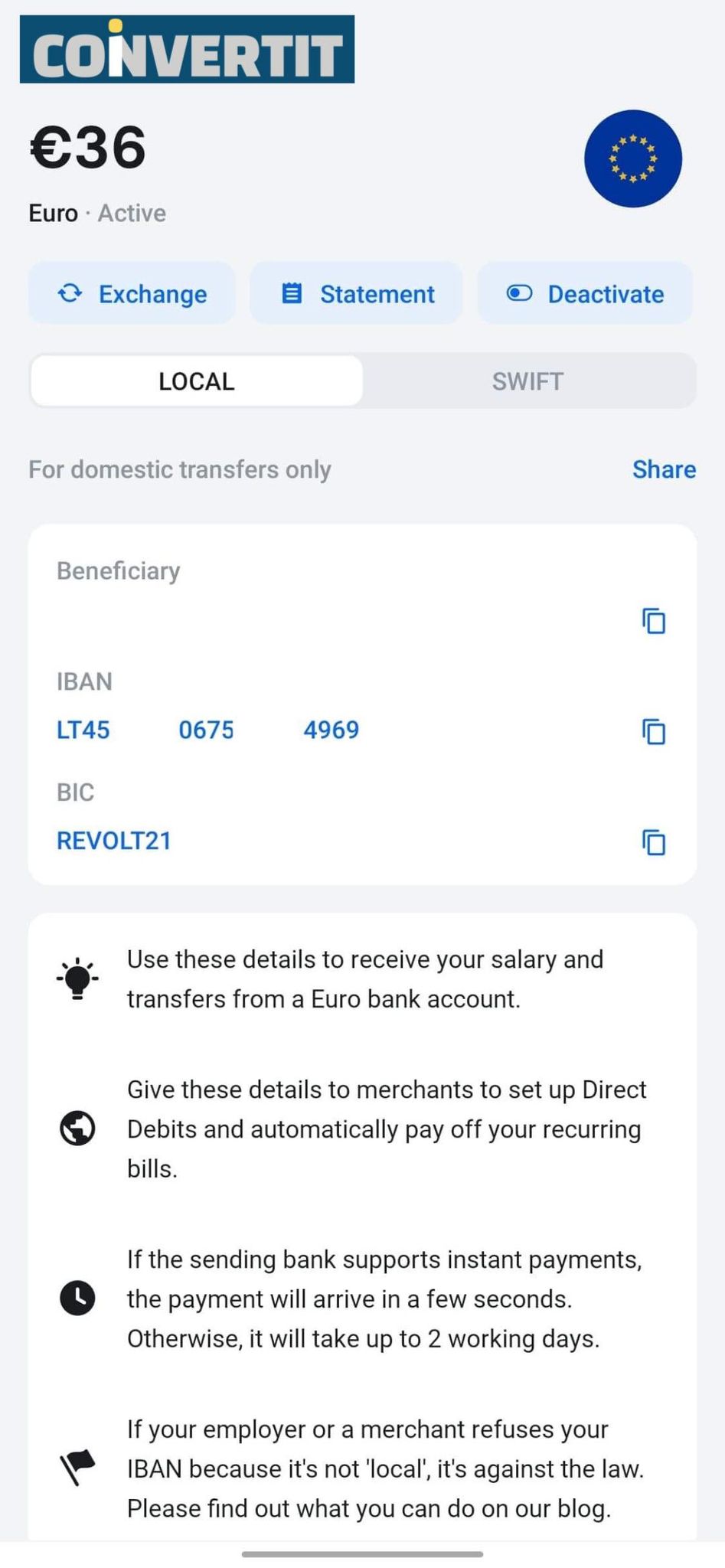The height and width of the screenshot is (1568, 725).
Task: Open the account Statement
Action: tap(356, 293)
